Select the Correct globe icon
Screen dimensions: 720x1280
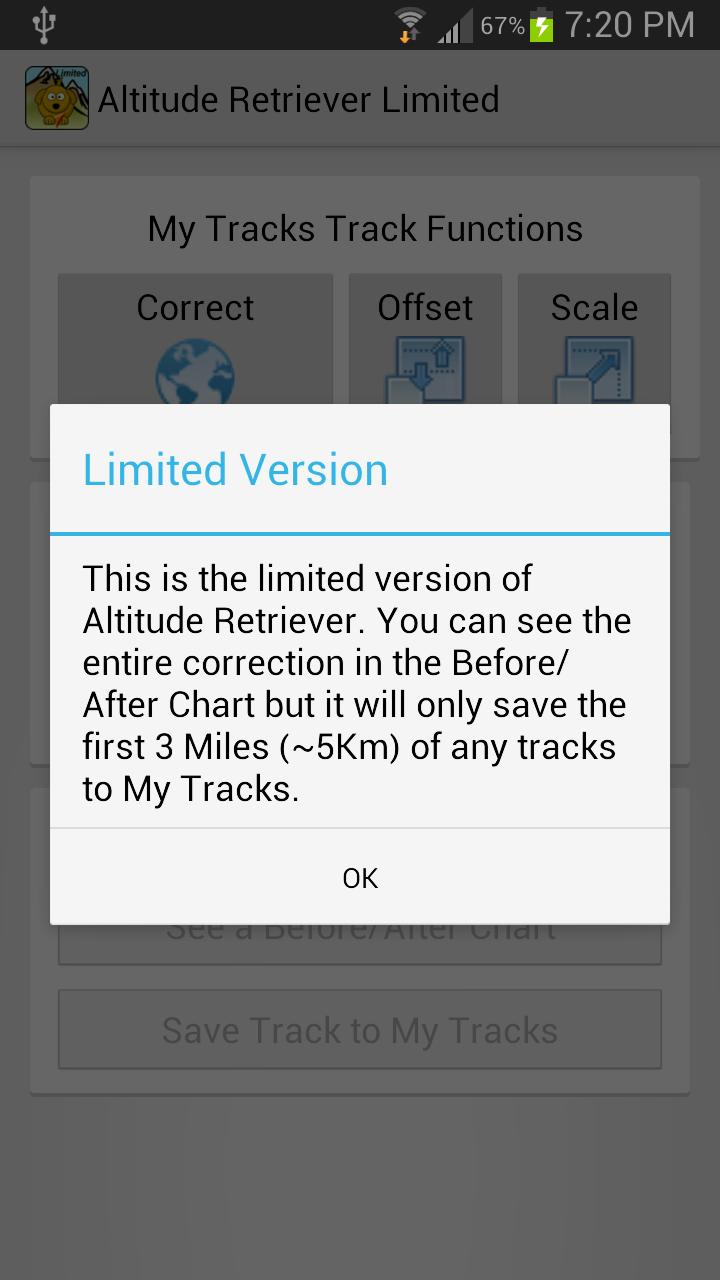[x=195, y=375]
